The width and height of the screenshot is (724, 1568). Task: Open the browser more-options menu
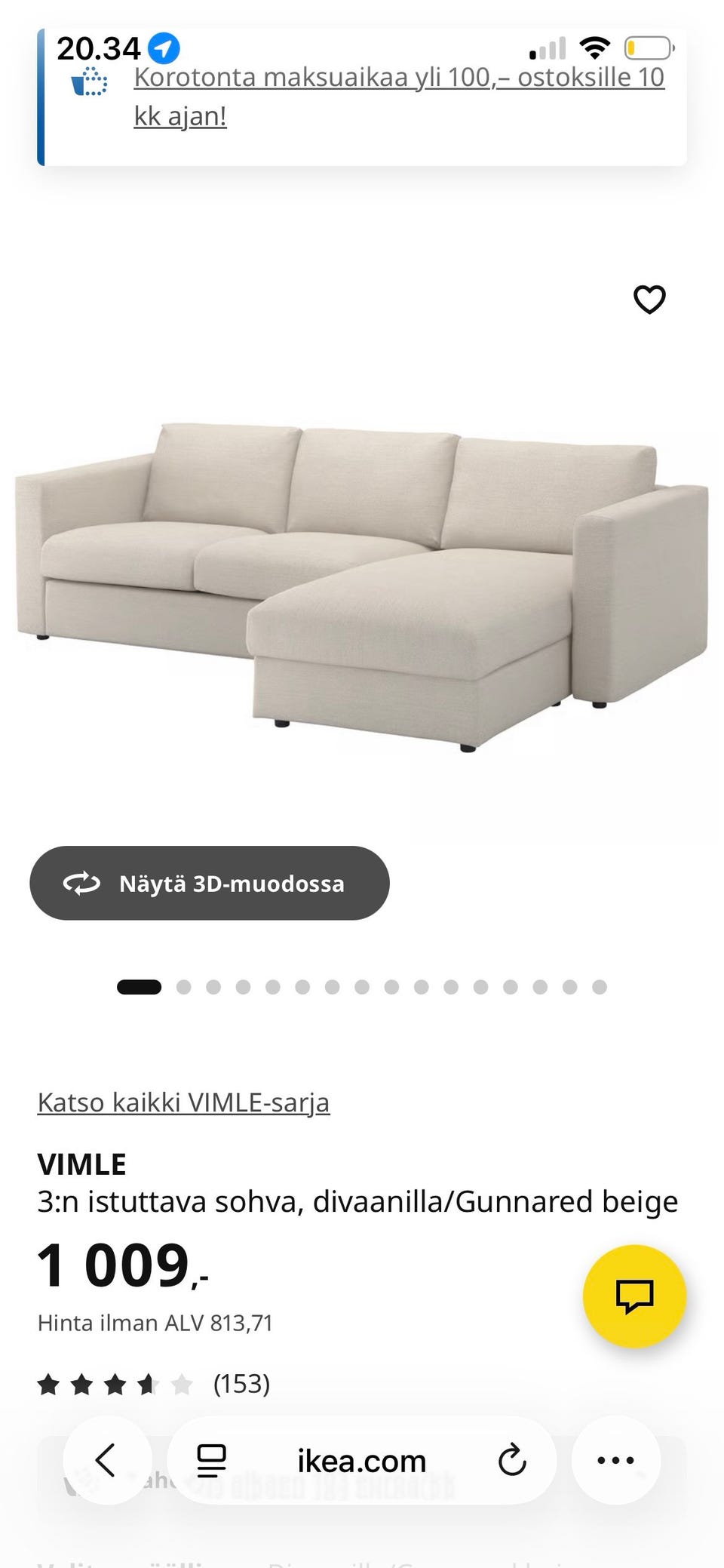click(616, 1459)
